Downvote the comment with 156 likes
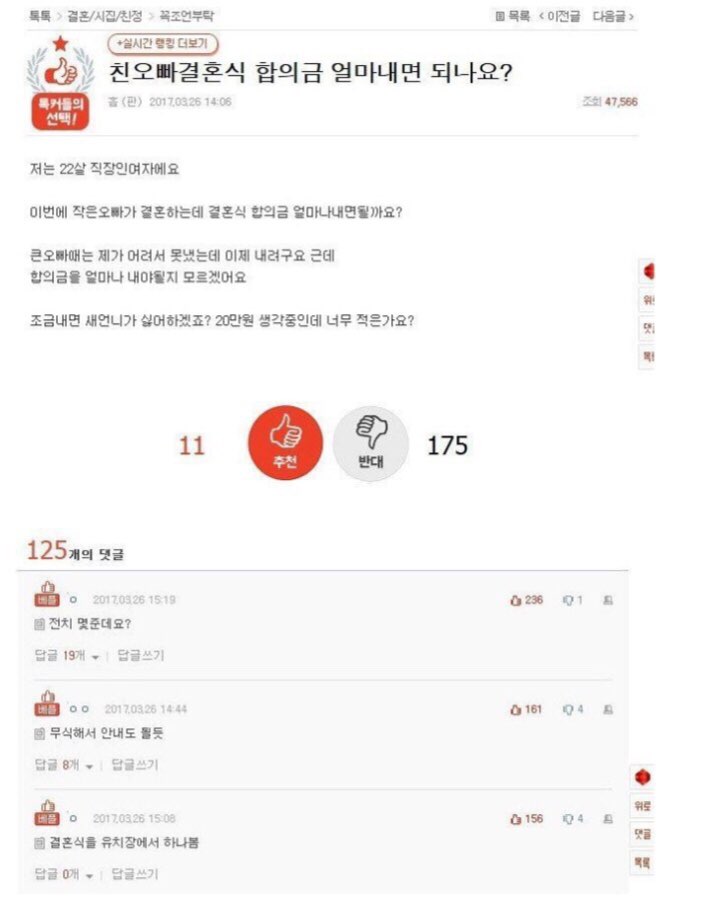 572,818
